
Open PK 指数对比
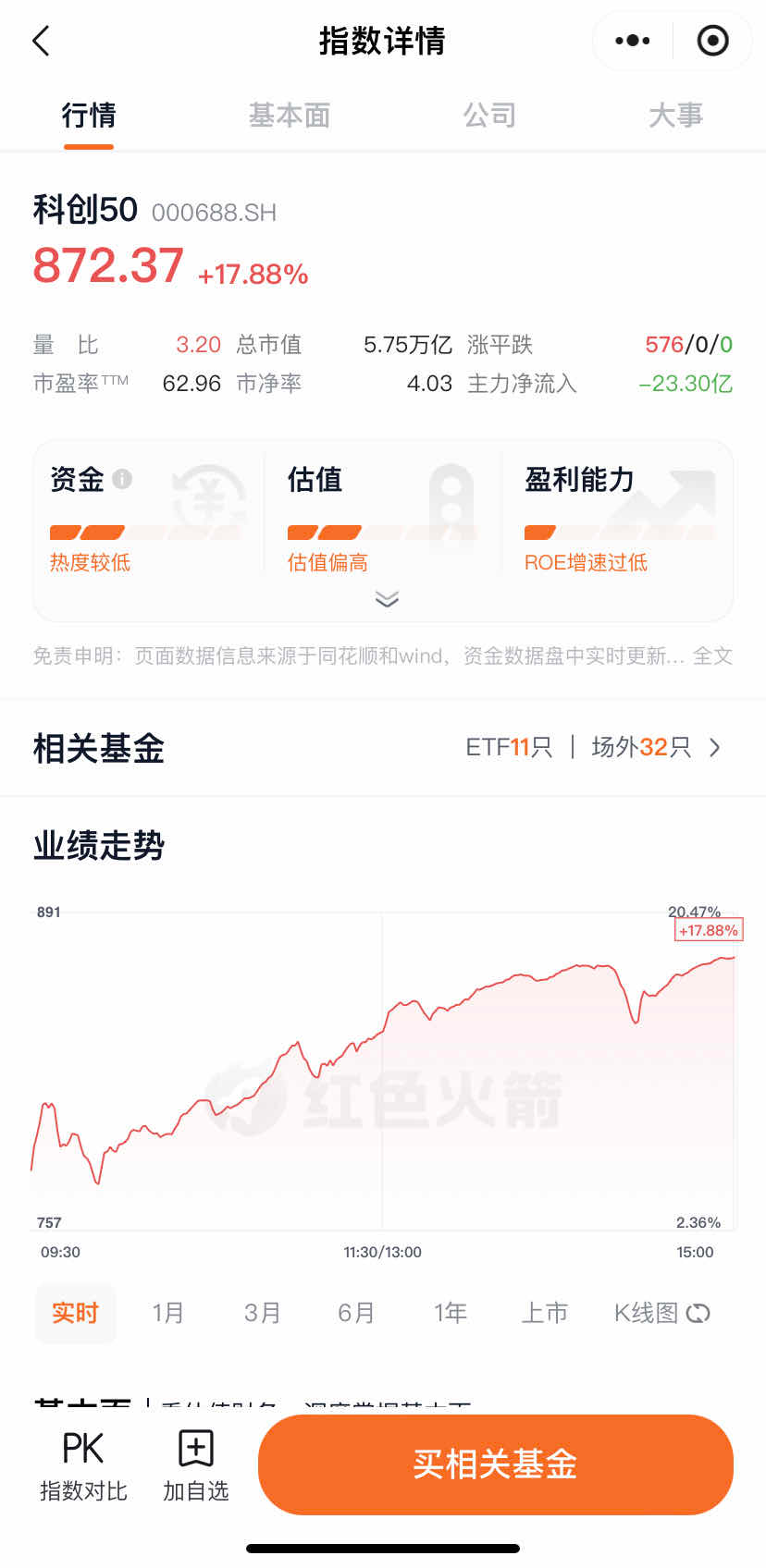83,1466
